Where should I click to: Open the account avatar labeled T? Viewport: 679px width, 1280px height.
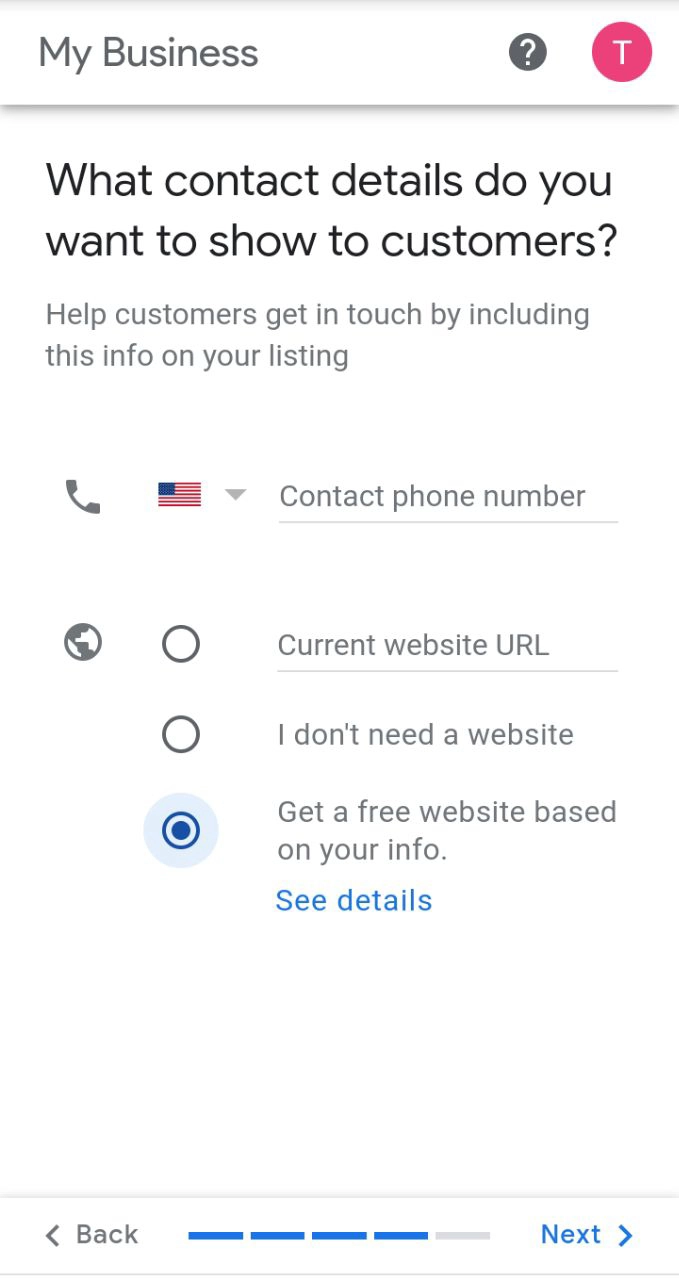coord(621,52)
